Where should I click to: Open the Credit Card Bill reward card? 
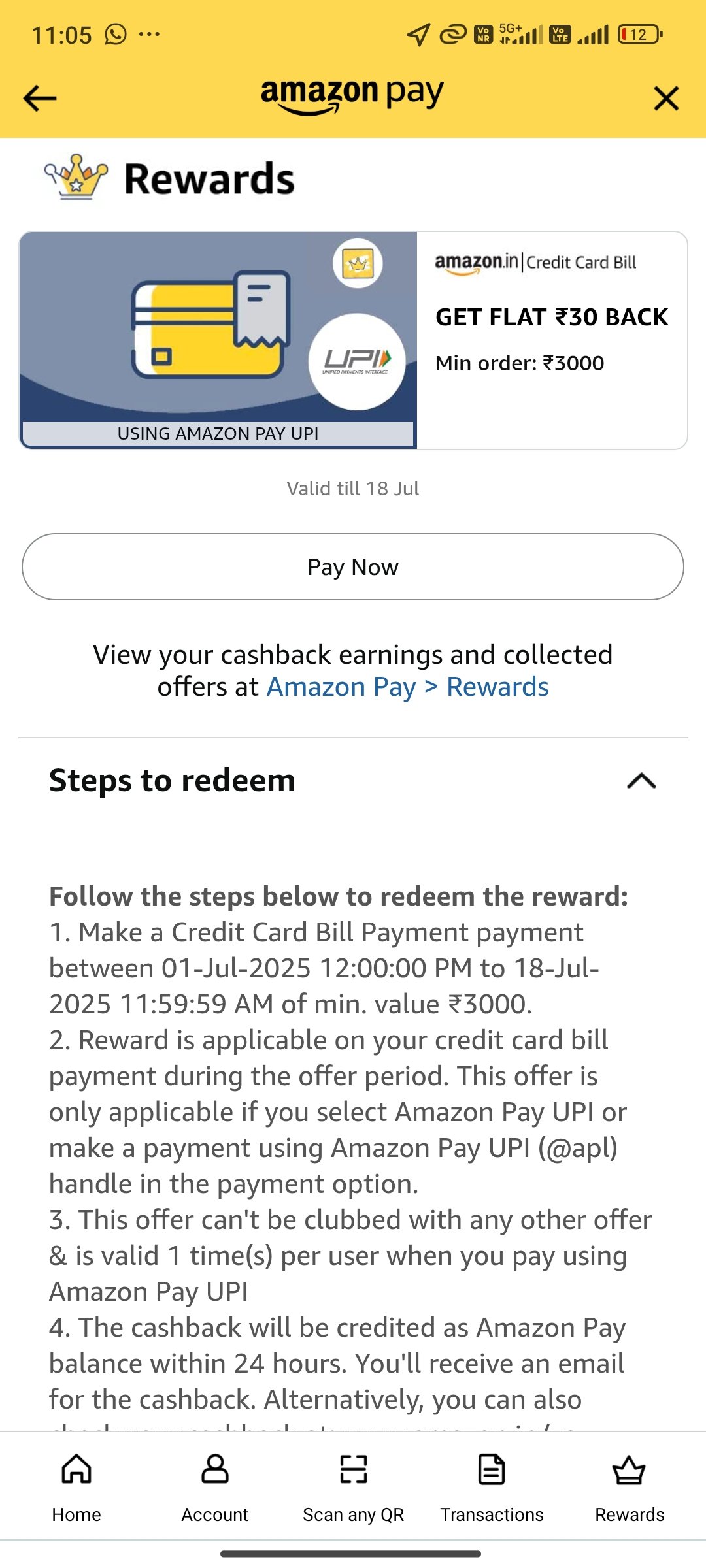[x=353, y=340]
